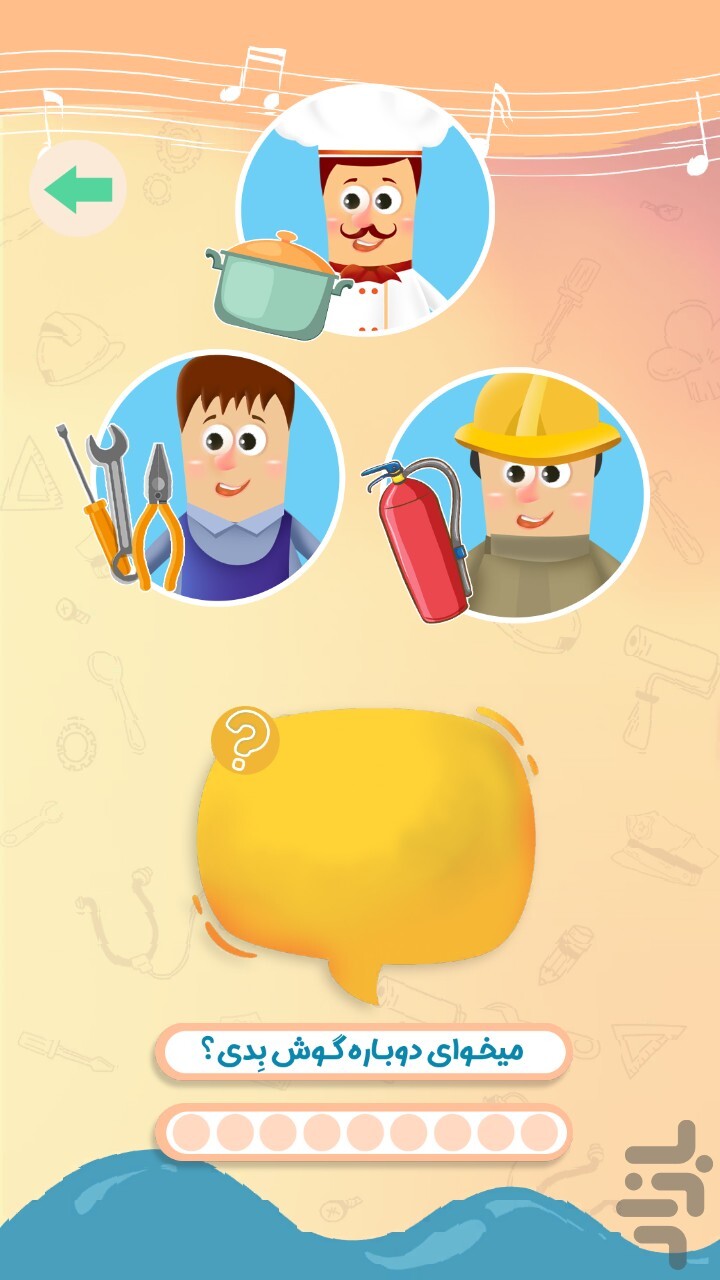Image resolution: width=720 pixels, height=1280 pixels.
Task: Tap the green back arrow button
Action: [80, 188]
